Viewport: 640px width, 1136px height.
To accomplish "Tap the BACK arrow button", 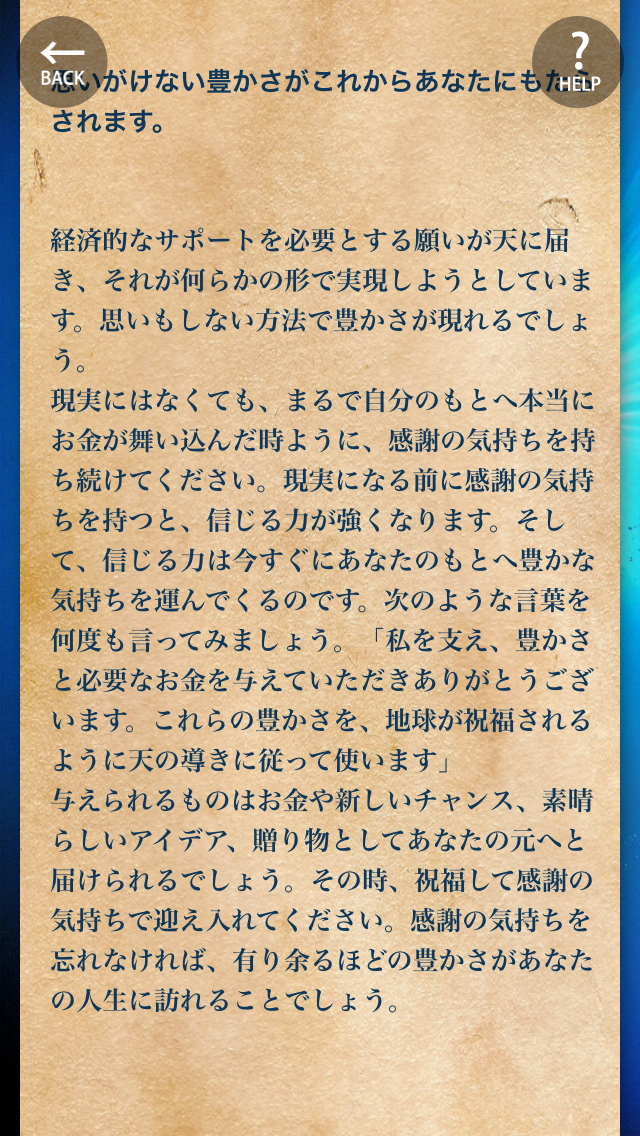I will (x=62, y=62).
